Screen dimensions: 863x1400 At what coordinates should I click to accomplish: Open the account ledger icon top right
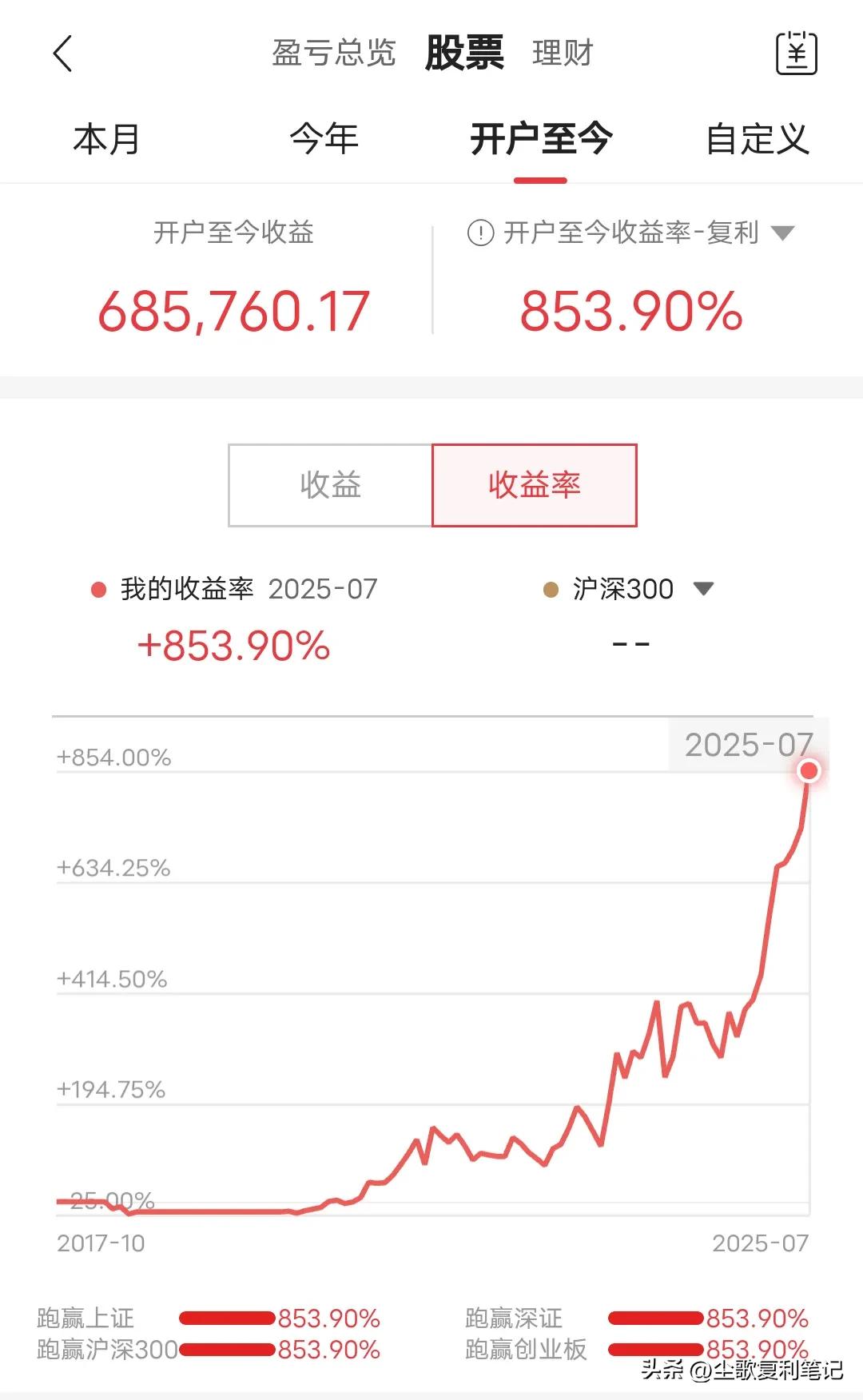tap(796, 52)
